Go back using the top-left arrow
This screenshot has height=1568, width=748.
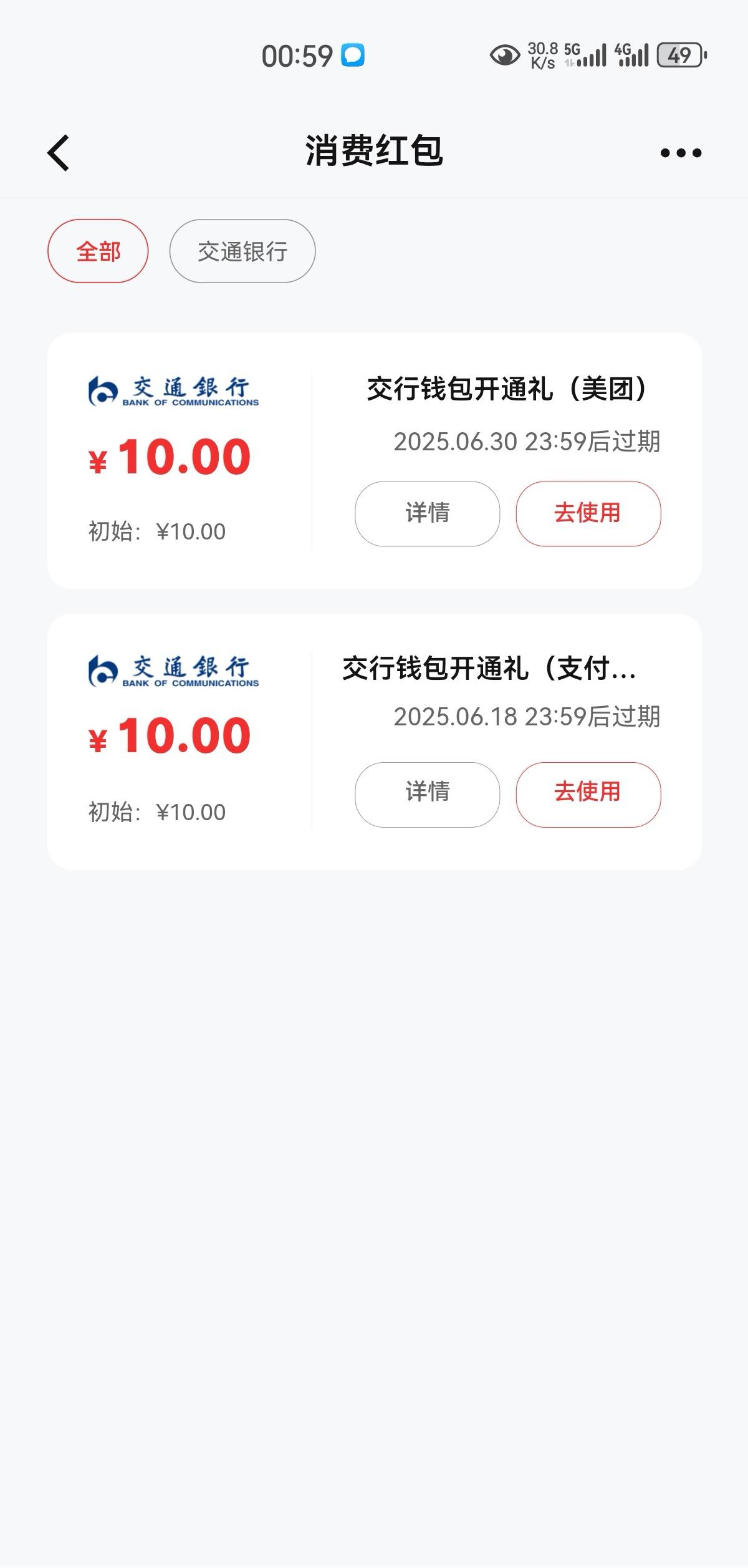click(58, 153)
